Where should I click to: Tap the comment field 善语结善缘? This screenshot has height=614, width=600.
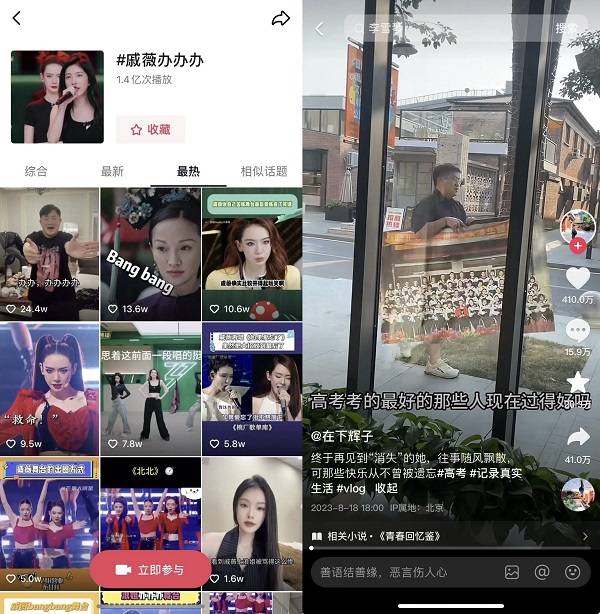tap(400, 572)
